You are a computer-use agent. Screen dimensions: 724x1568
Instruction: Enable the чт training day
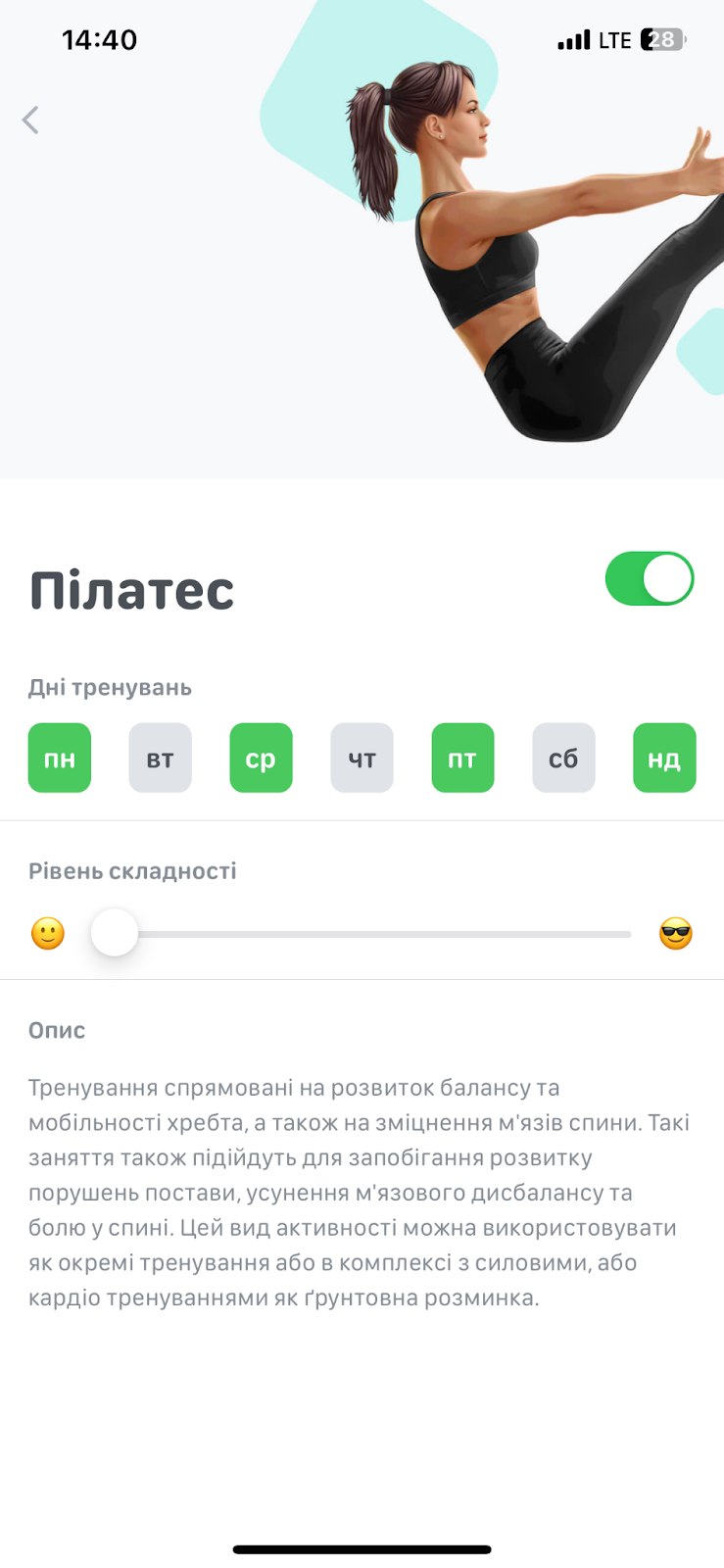pyautogui.click(x=362, y=758)
